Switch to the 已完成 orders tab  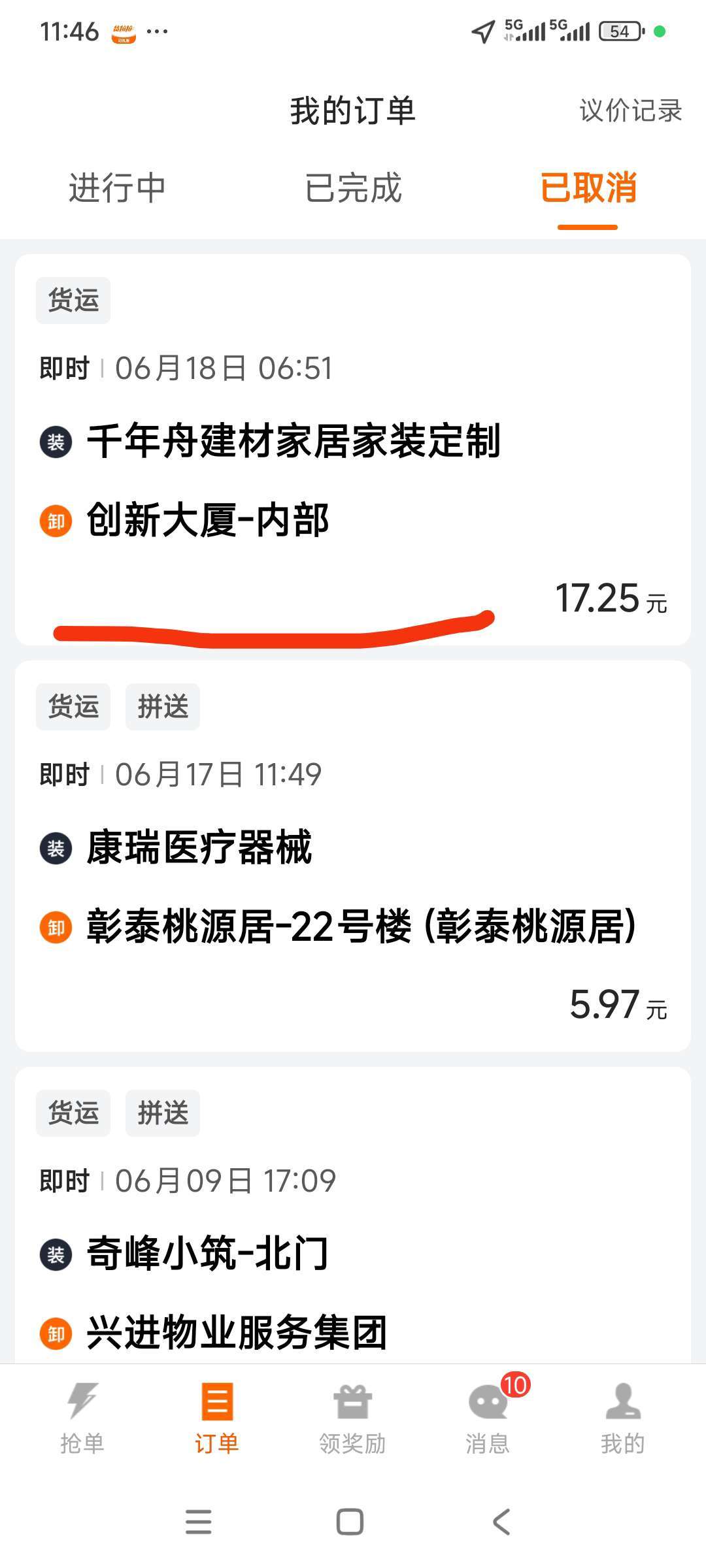point(353,188)
